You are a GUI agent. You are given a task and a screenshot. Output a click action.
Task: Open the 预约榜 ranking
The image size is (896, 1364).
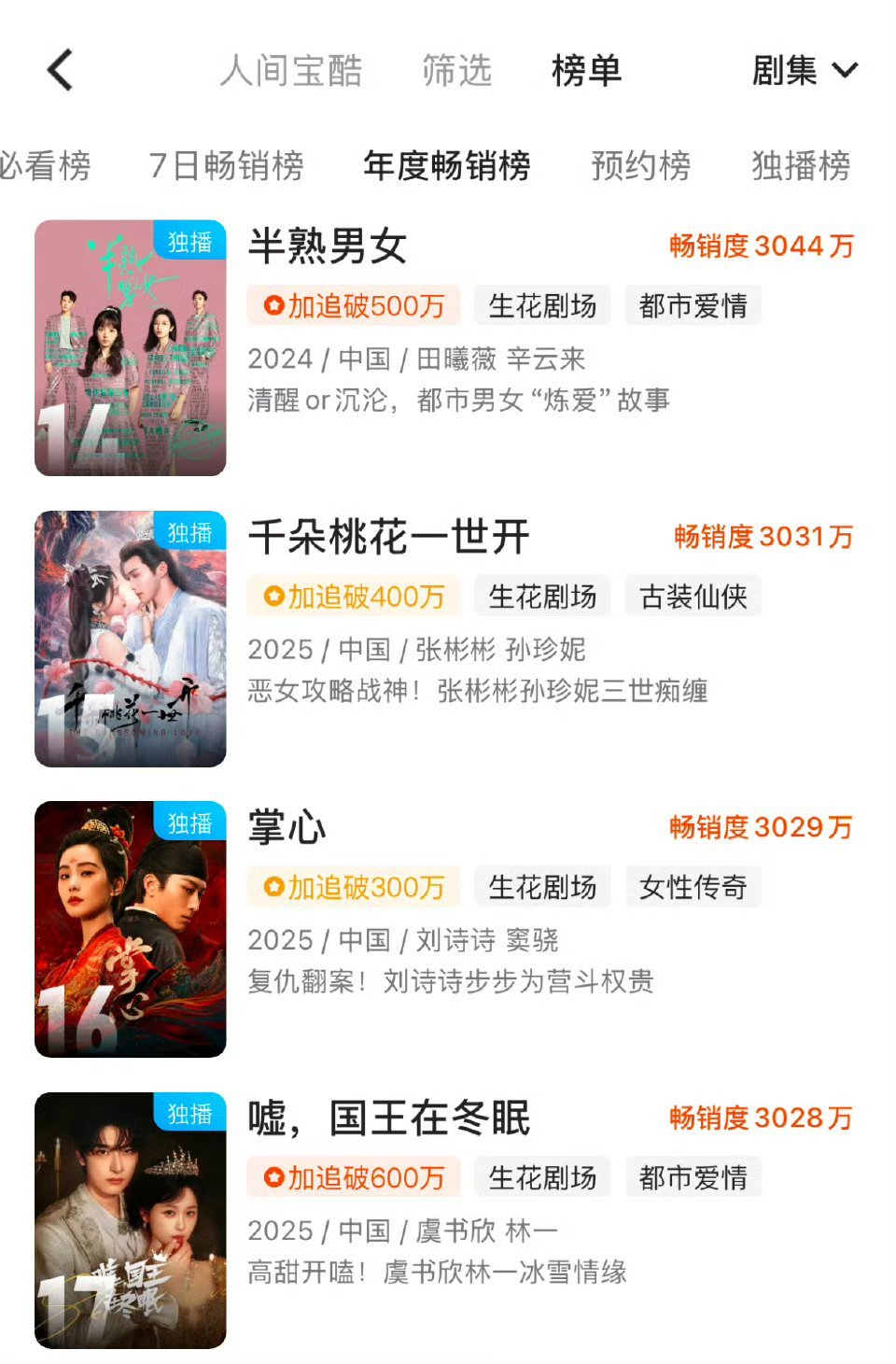(x=641, y=166)
